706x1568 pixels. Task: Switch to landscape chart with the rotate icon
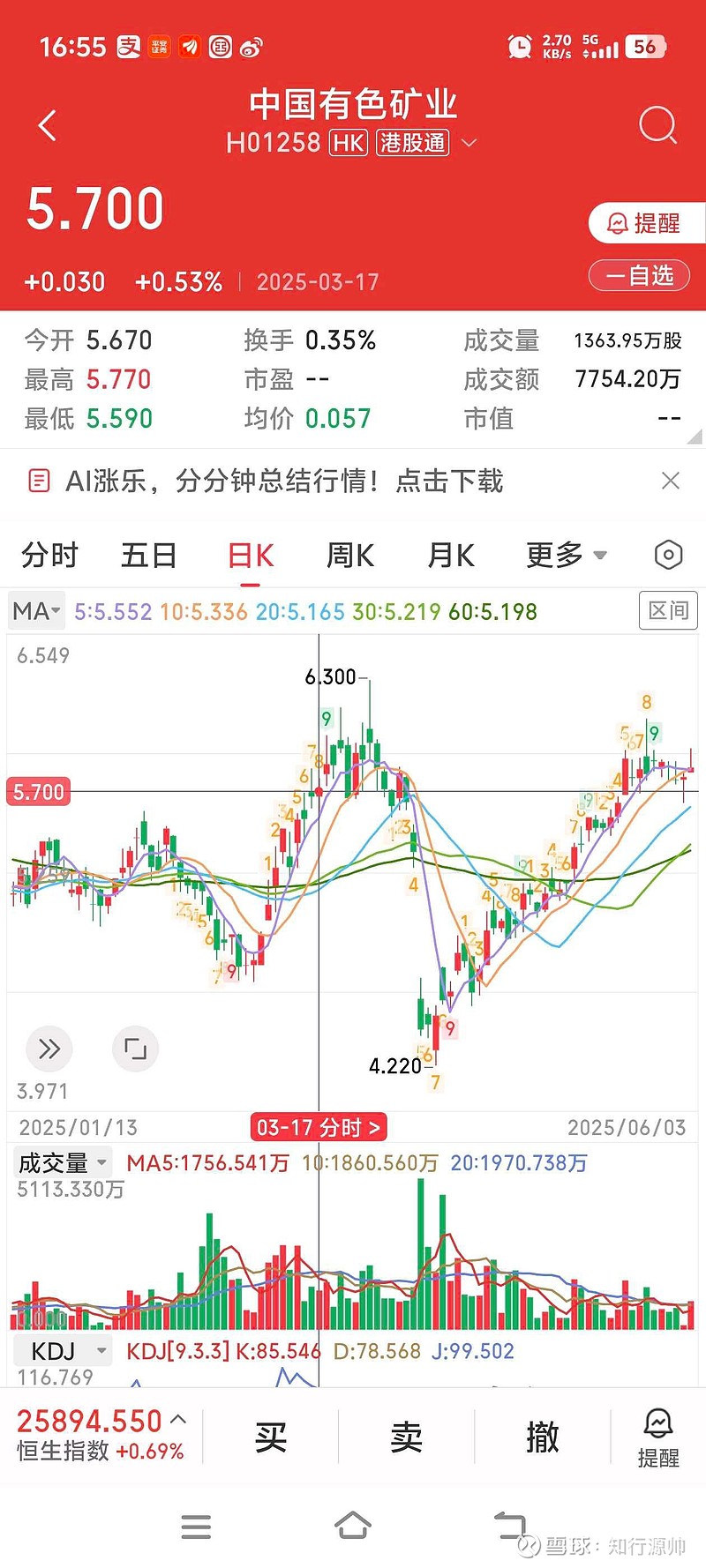tap(135, 1049)
